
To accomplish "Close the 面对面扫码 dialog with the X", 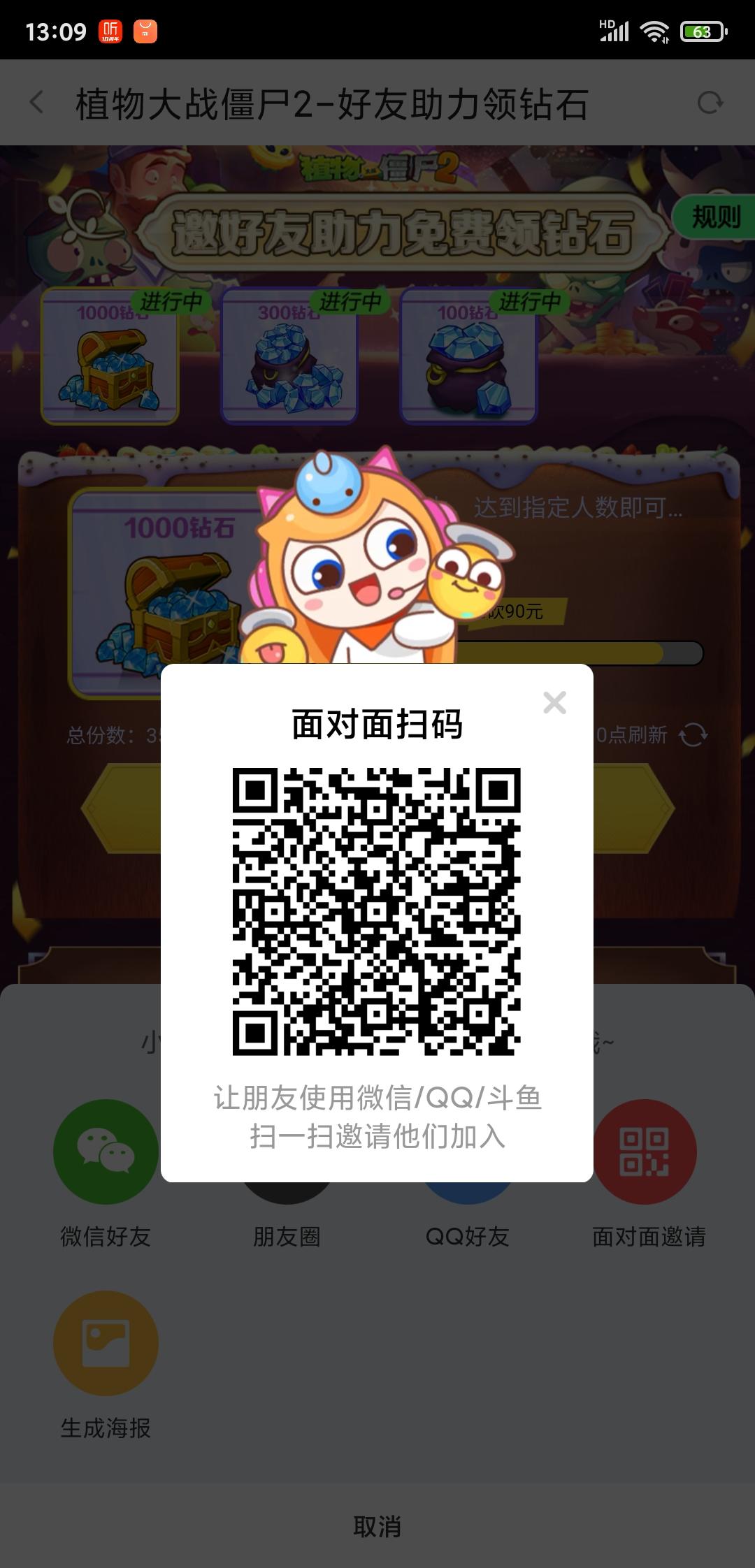I will tap(554, 703).
